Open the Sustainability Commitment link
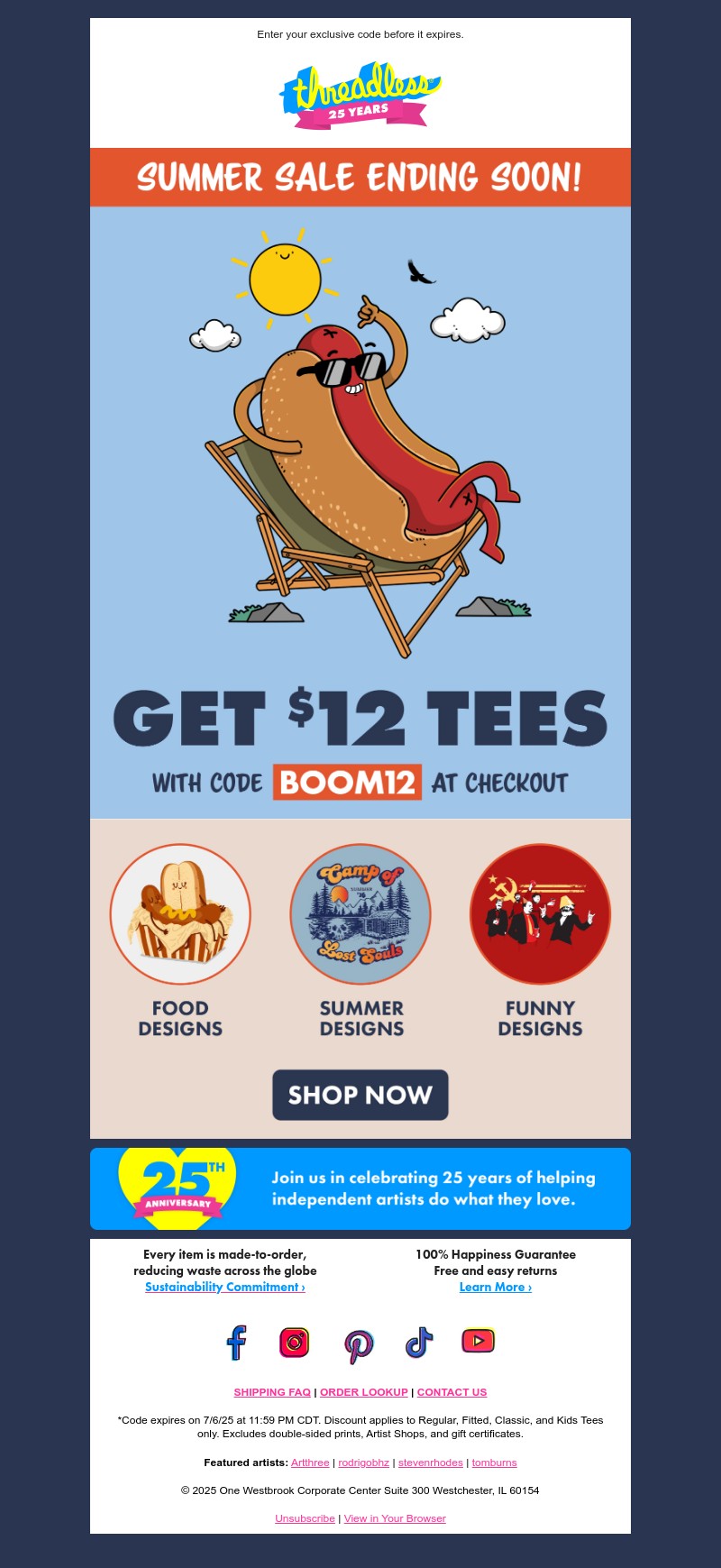Image resolution: width=721 pixels, height=1568 pixels. pyautogui.click(x=225, y=1287)
